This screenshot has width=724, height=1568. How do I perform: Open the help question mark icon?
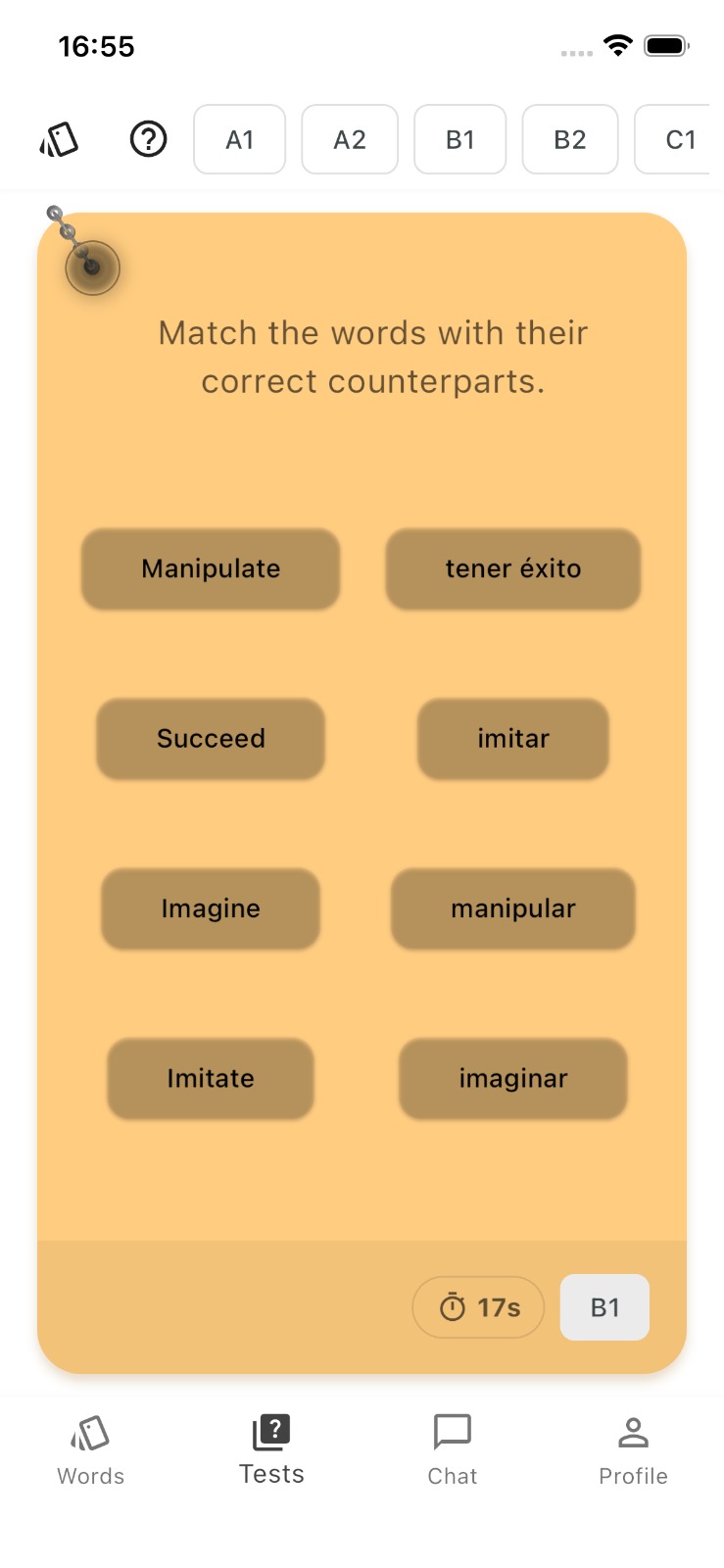click(149, 140)
